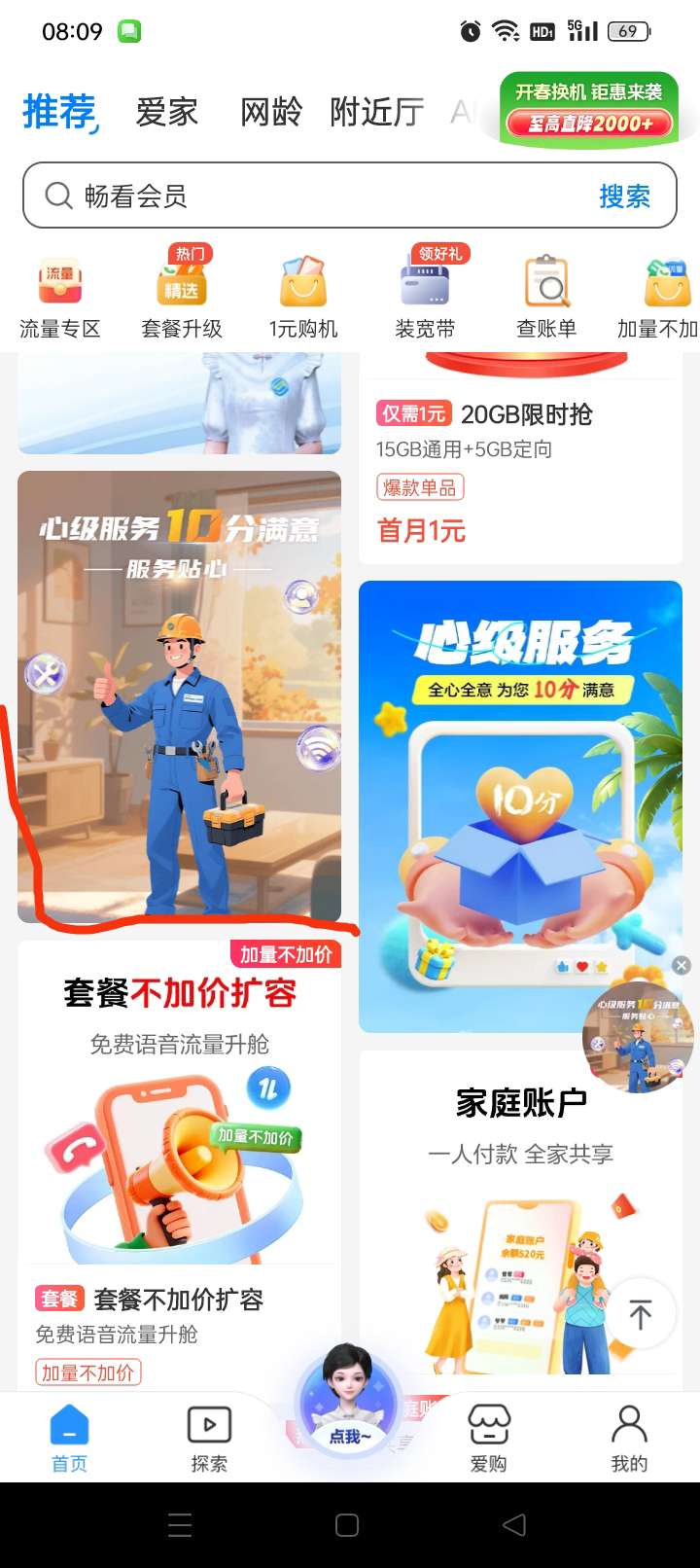The width and height of the screenshot is (700, 1568).
Task: Open 查账单 shortcut
Action: coord(546,297)
